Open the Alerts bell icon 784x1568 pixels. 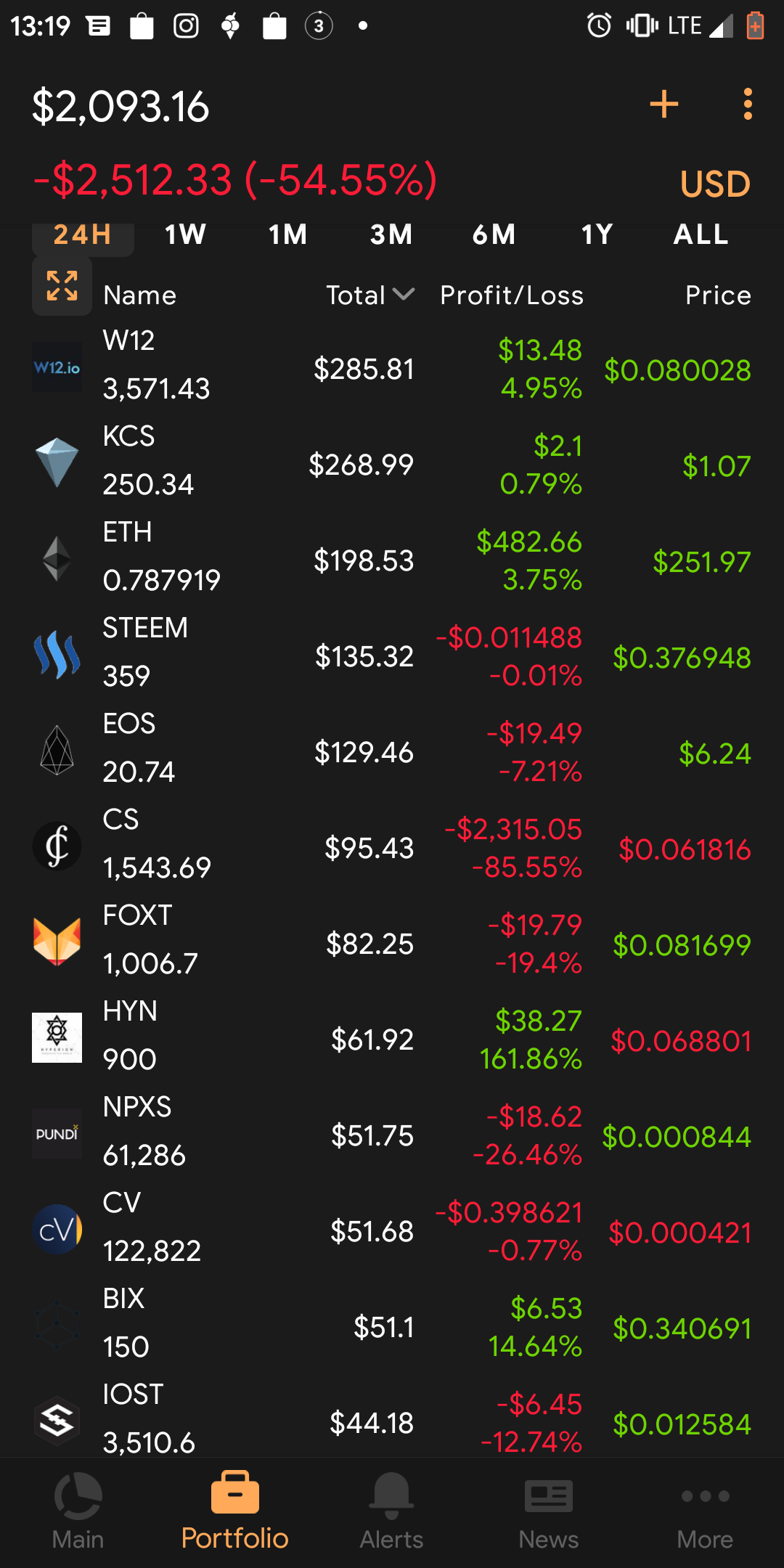pyautogui.click(x=391, y=1510)
